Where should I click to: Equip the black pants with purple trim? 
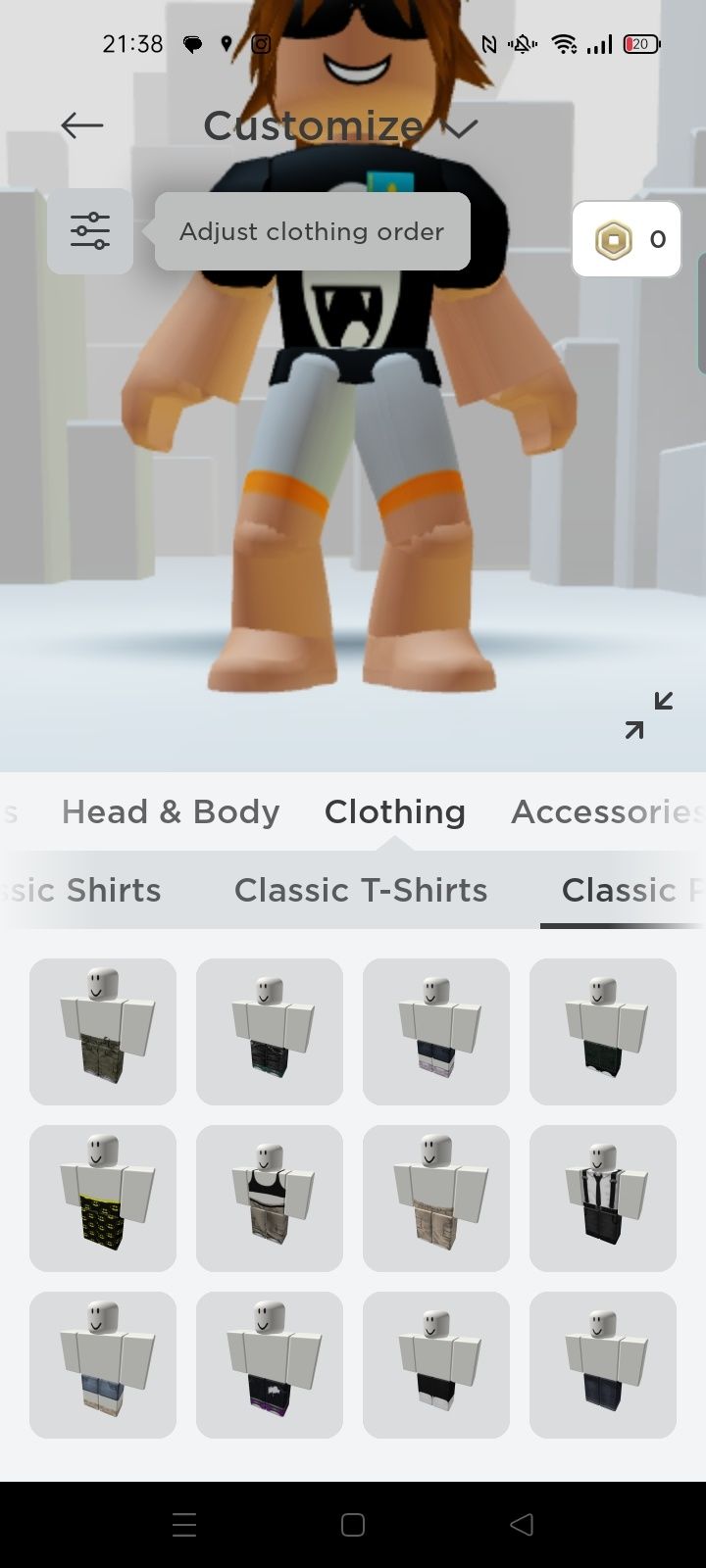[x=270, y=1365]
